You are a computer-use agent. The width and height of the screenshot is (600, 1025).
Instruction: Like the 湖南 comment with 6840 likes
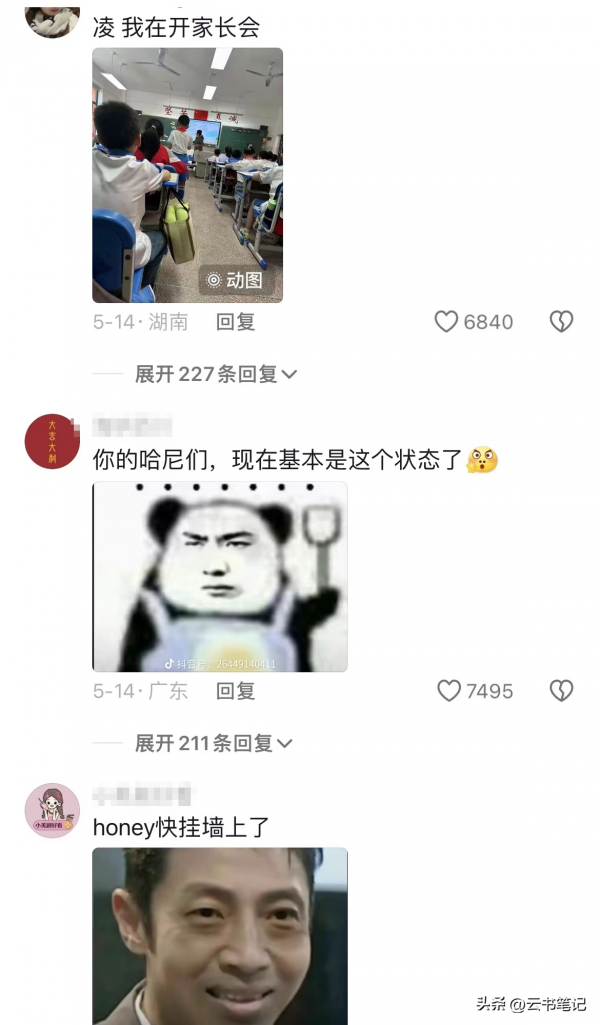point(446,321)
